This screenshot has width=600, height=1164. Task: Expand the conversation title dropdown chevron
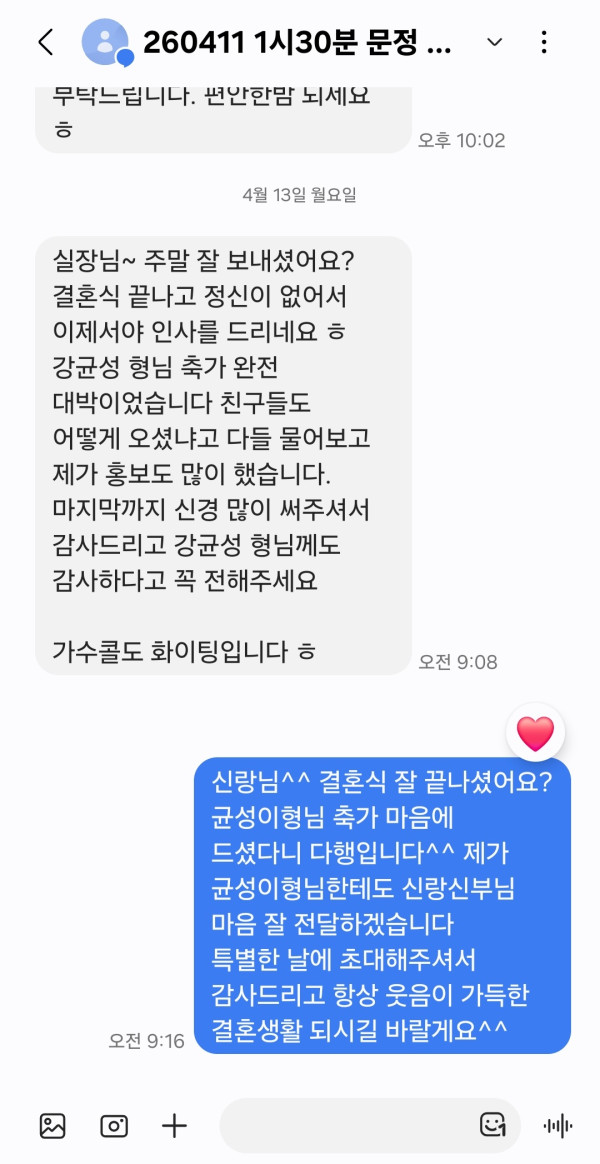494,42
